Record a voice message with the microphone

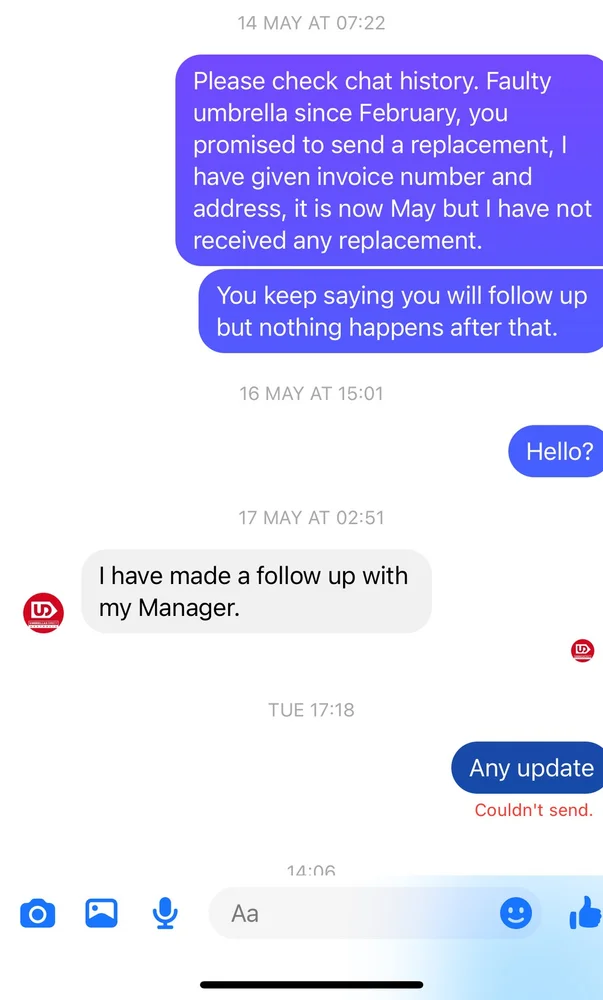pyautogui.click(x=165, y=913)
